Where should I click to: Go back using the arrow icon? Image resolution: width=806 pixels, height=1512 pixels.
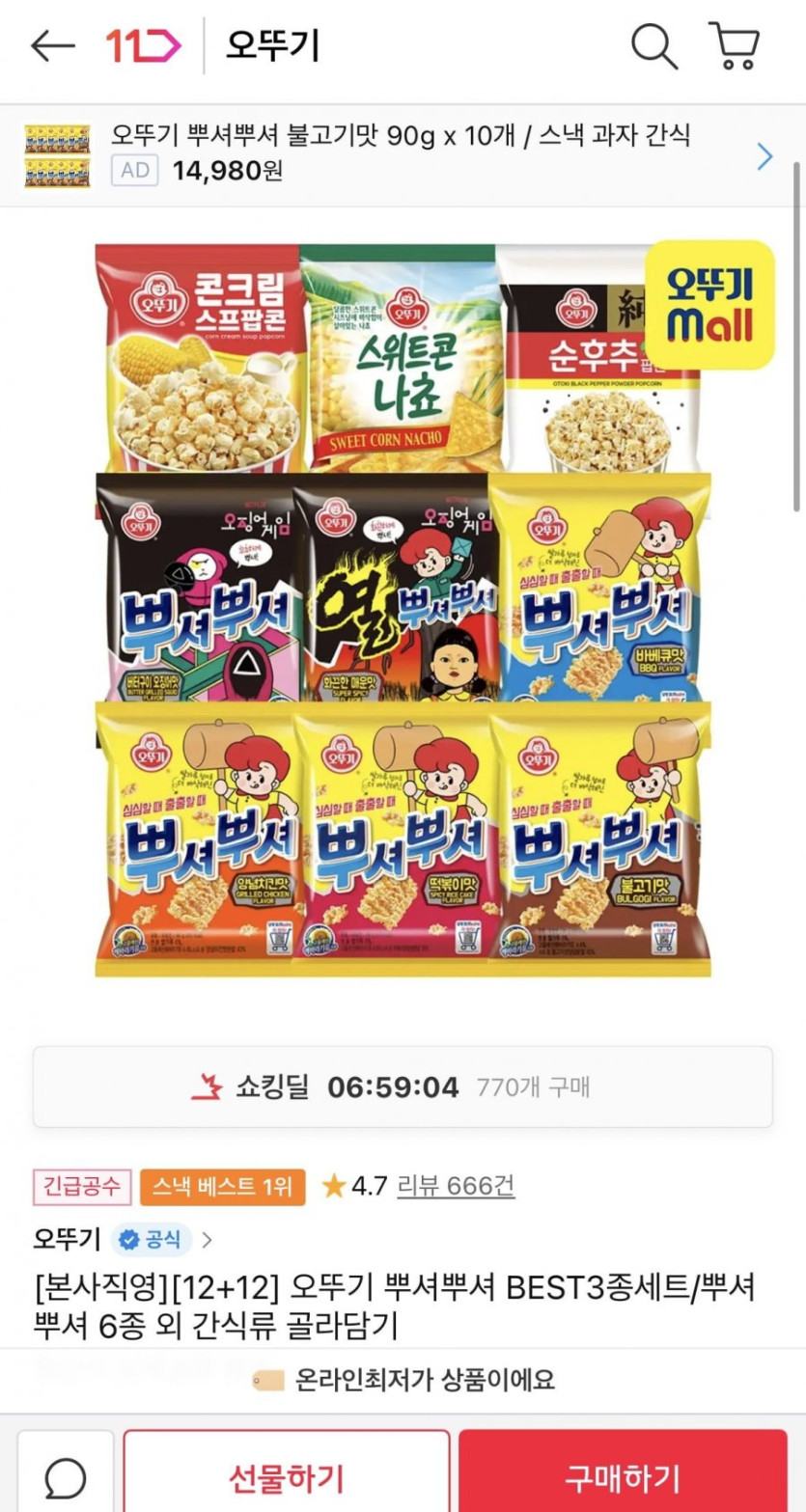click(52, 45)
